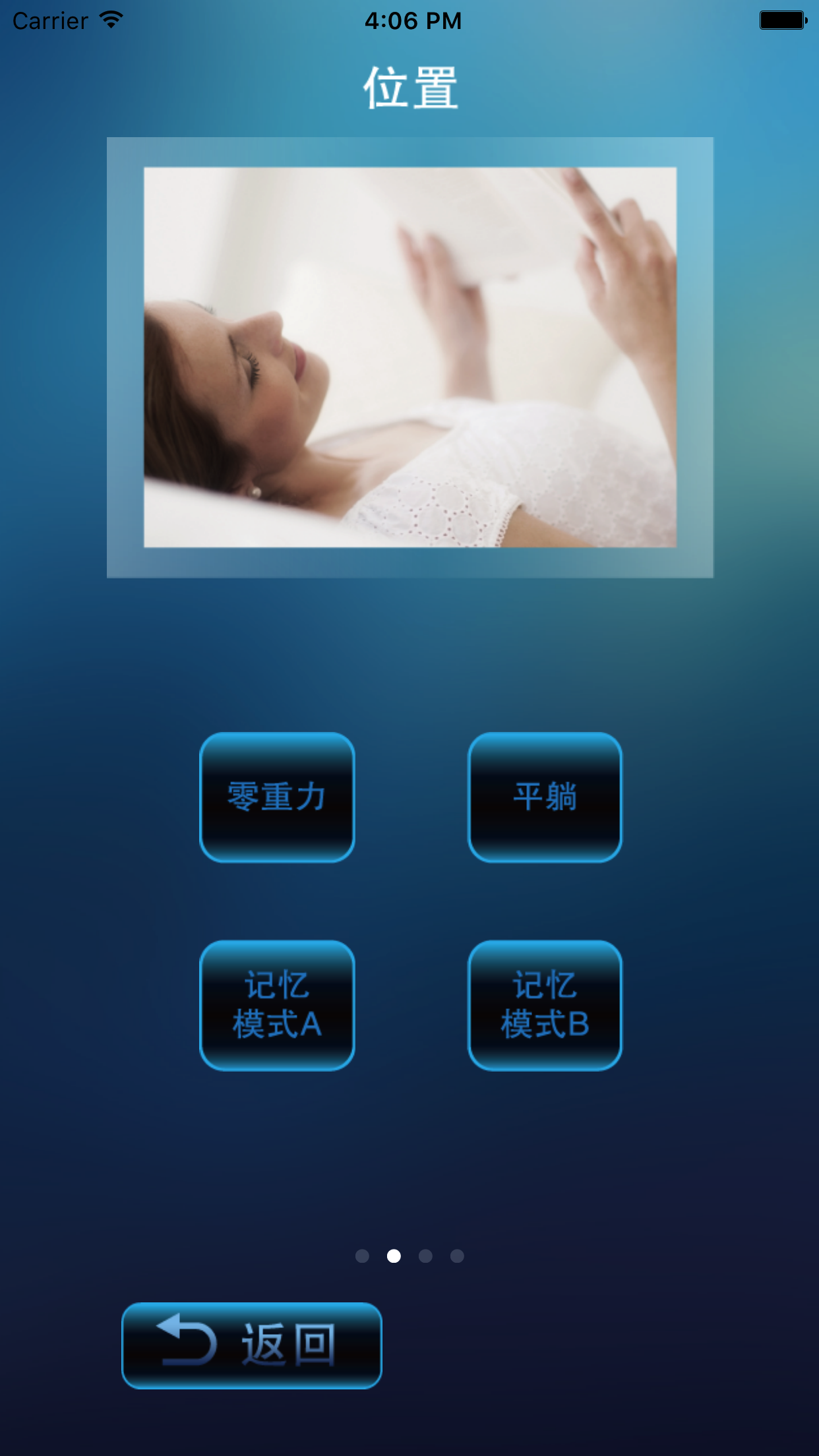
Task: Tap the white border around the photo
Action: coord(409,152)
